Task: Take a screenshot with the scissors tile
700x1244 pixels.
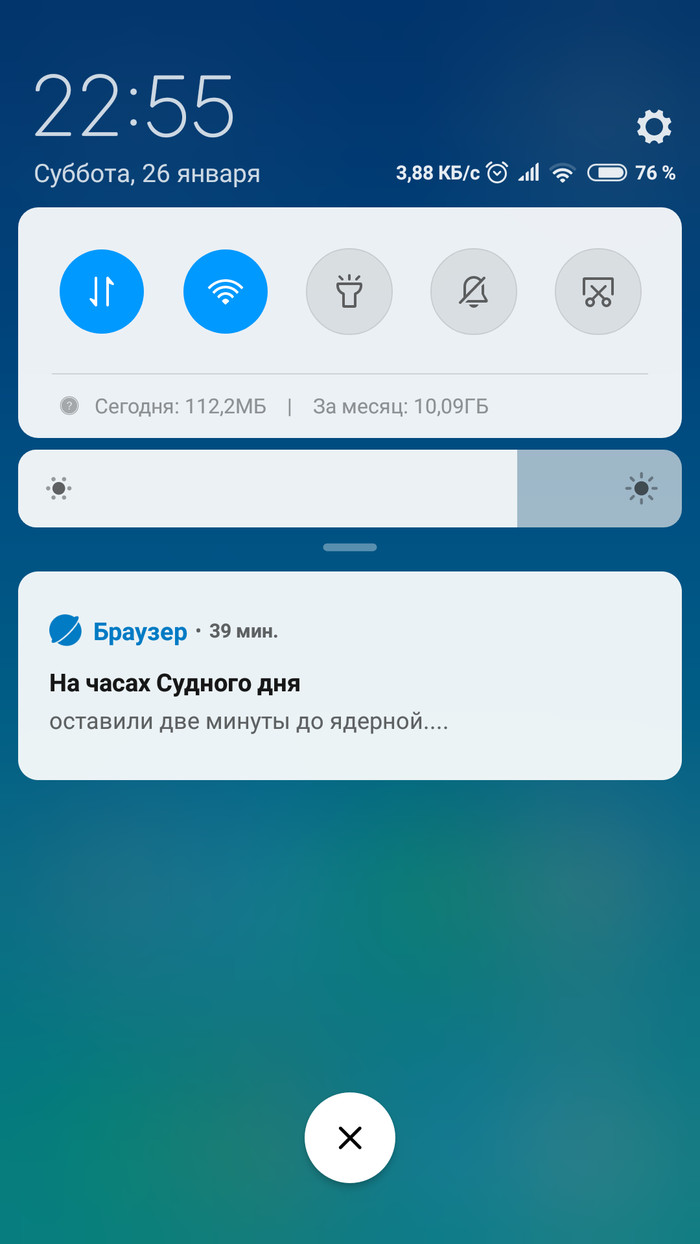Action: coord(597,291)
